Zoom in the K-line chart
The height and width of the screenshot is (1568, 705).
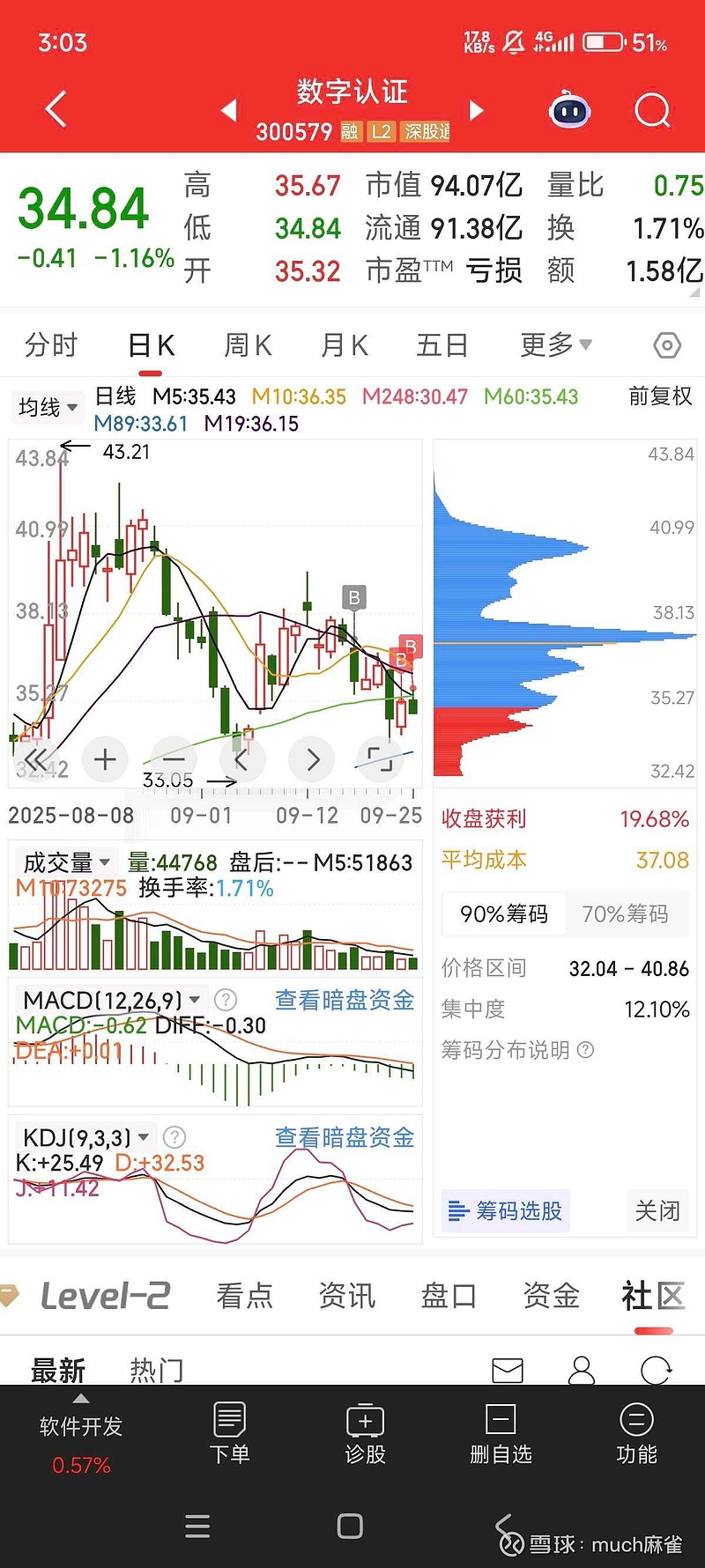[105, 758]
